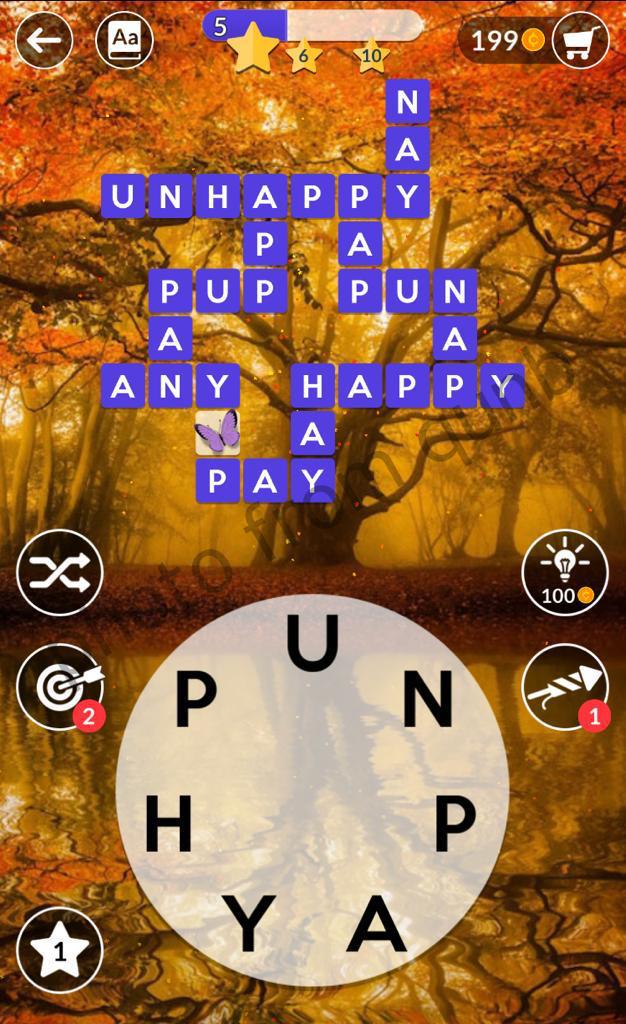Activate the target hint booster
626x1024 pixels.
59,687
